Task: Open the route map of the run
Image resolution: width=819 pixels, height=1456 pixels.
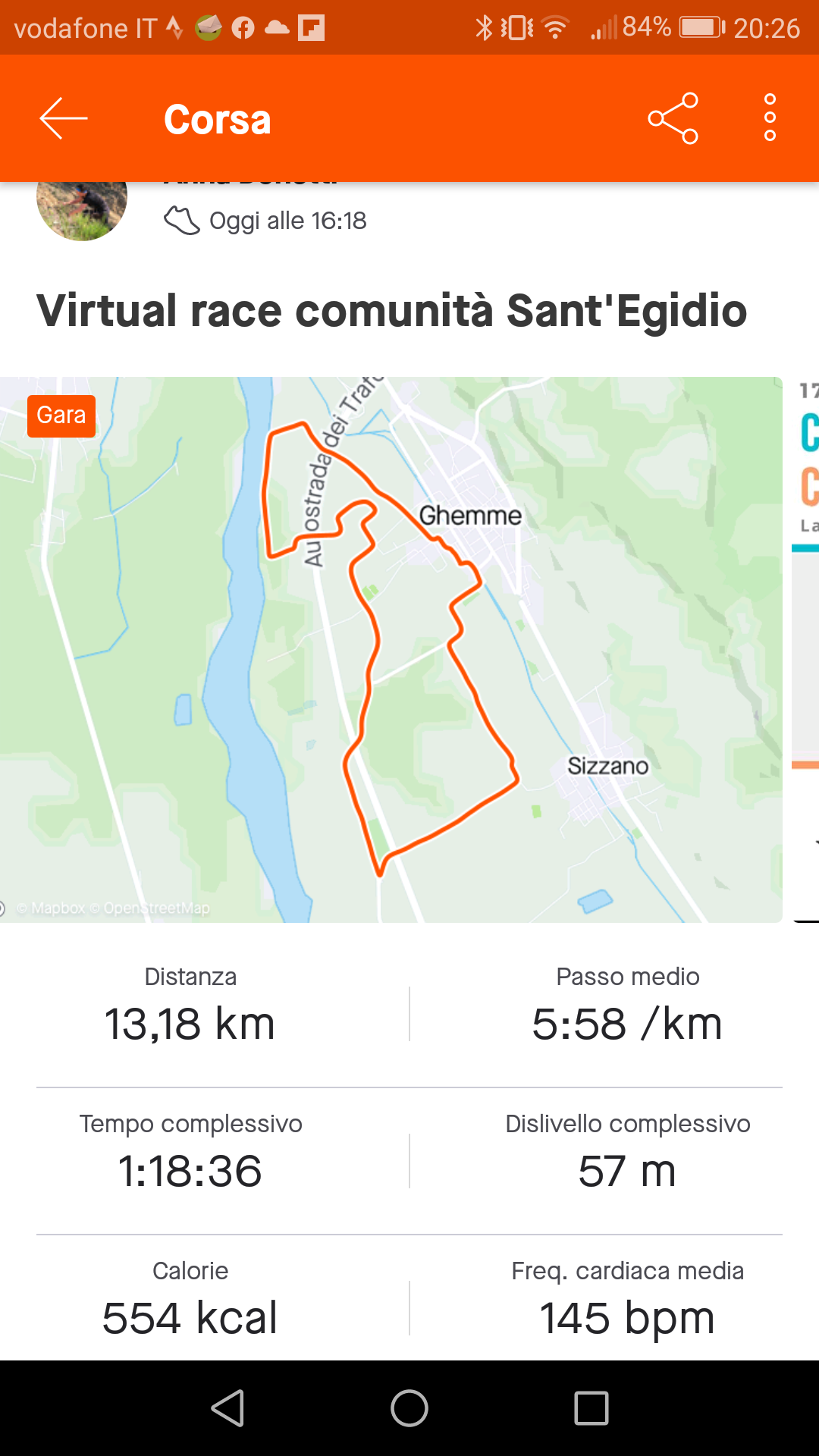Action: [391, 650]
